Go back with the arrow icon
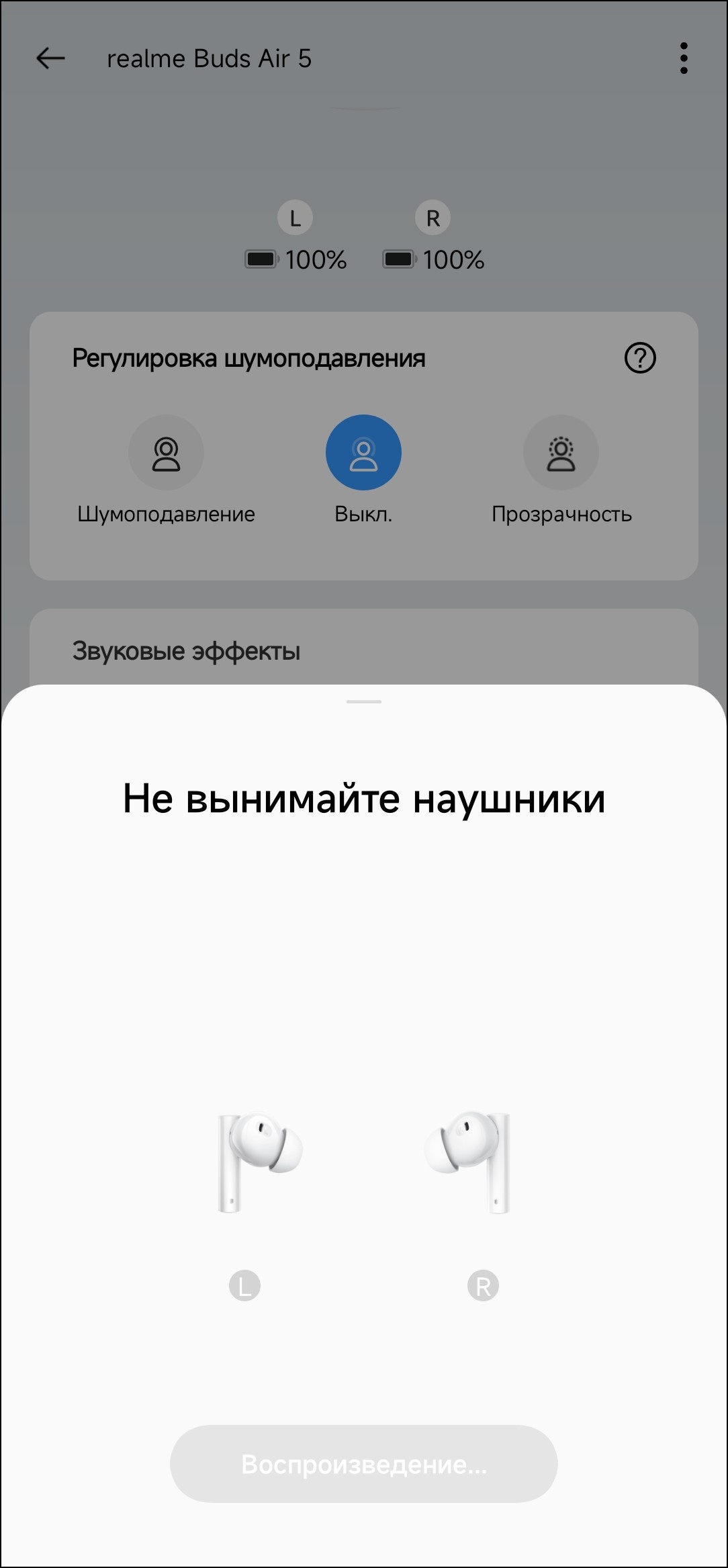This screenshot has height=1568, width=728. click(50, 58)
